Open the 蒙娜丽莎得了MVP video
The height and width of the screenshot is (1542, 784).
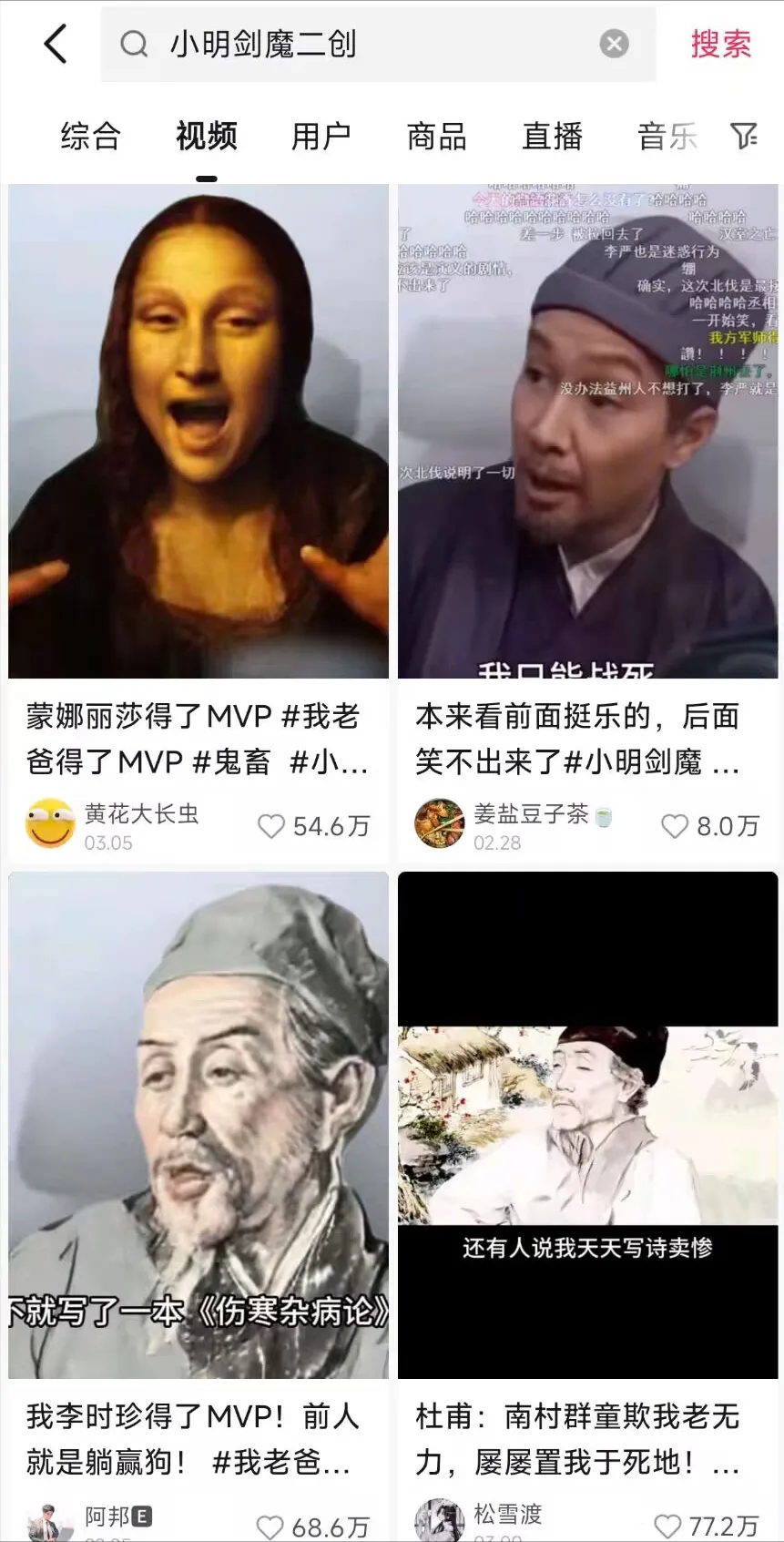coord(199,432)
